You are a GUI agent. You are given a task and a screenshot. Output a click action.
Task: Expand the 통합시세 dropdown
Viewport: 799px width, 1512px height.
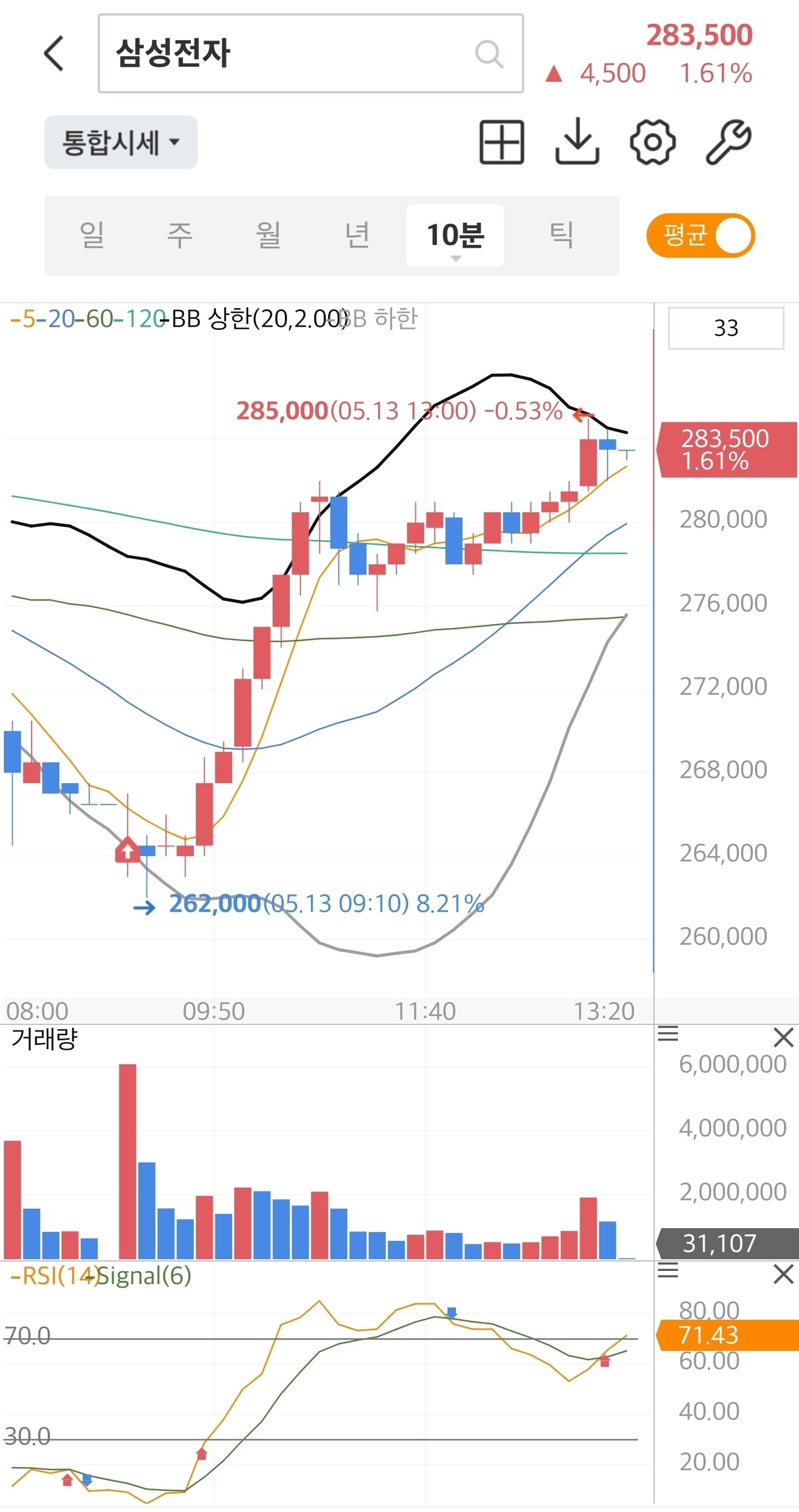click(x=121, y=142)
